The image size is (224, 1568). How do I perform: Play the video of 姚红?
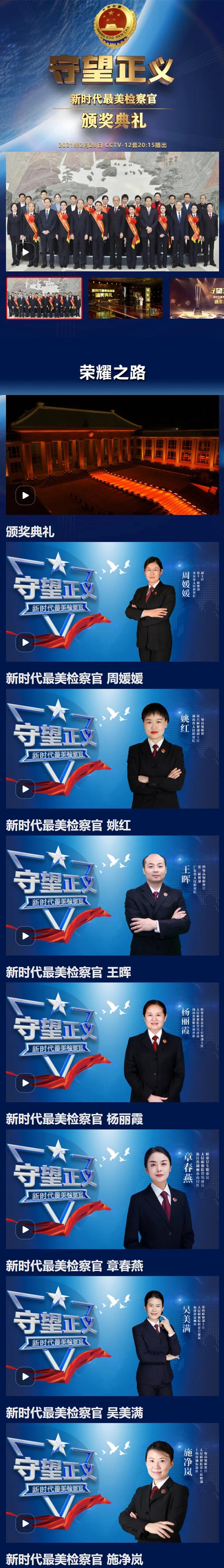[x=25, y=788]
